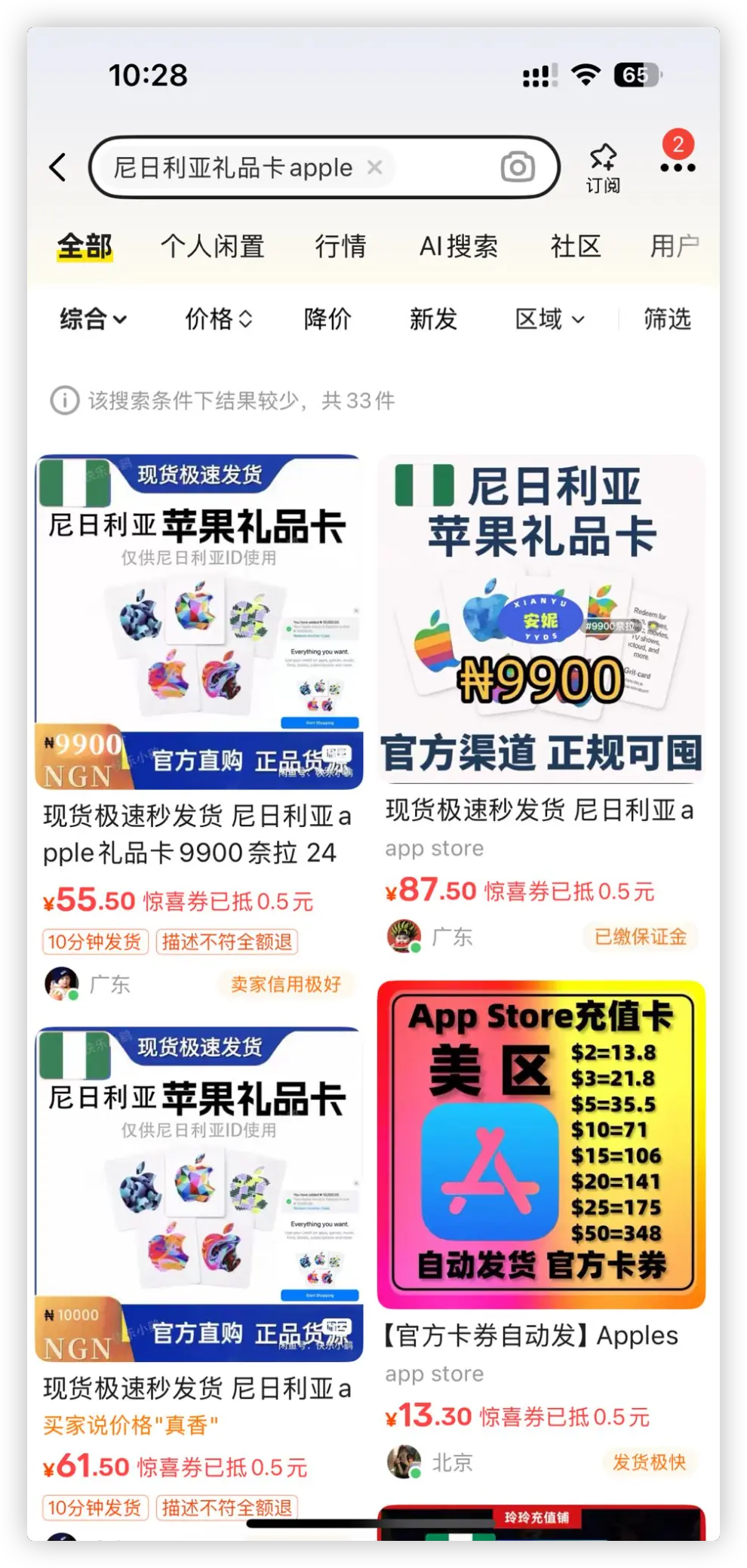Switch to the 社区 tab
Viewport: 747px width, 1568px height.
pyautogui.click(x=576, y=246)
